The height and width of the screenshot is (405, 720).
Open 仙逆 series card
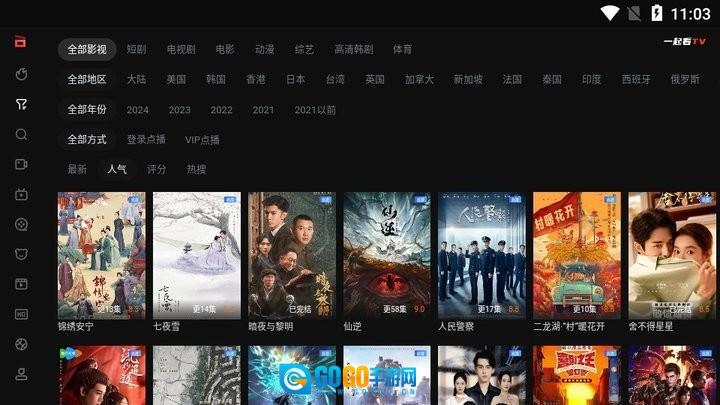click(x=387, y=255)
